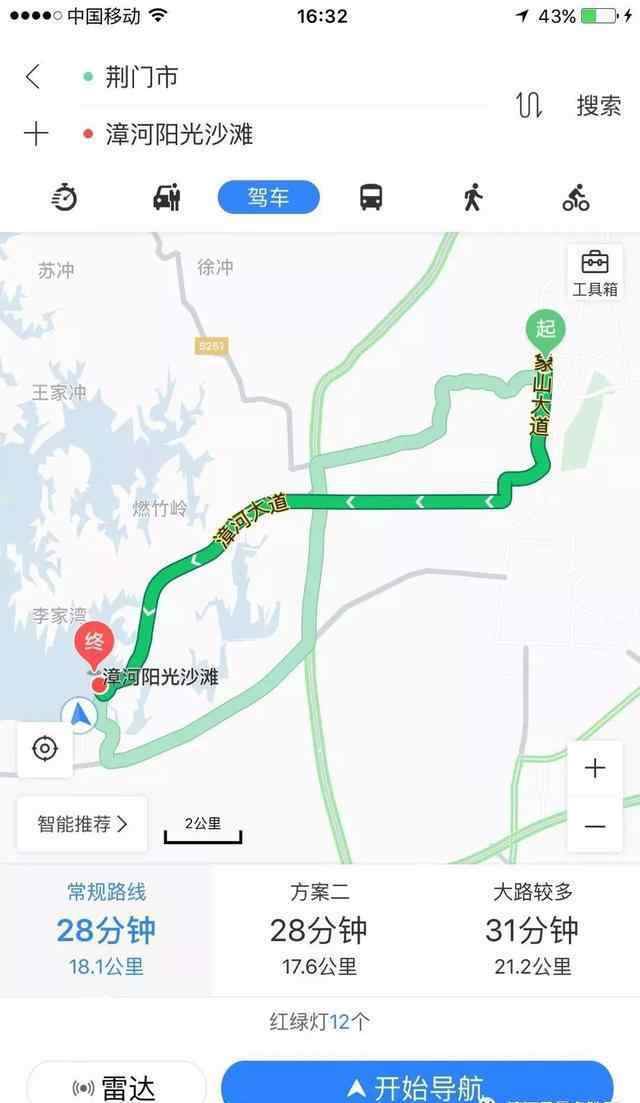640x1103 pixels.
Task: Recenter map on my location
Action: pos(45,748)
